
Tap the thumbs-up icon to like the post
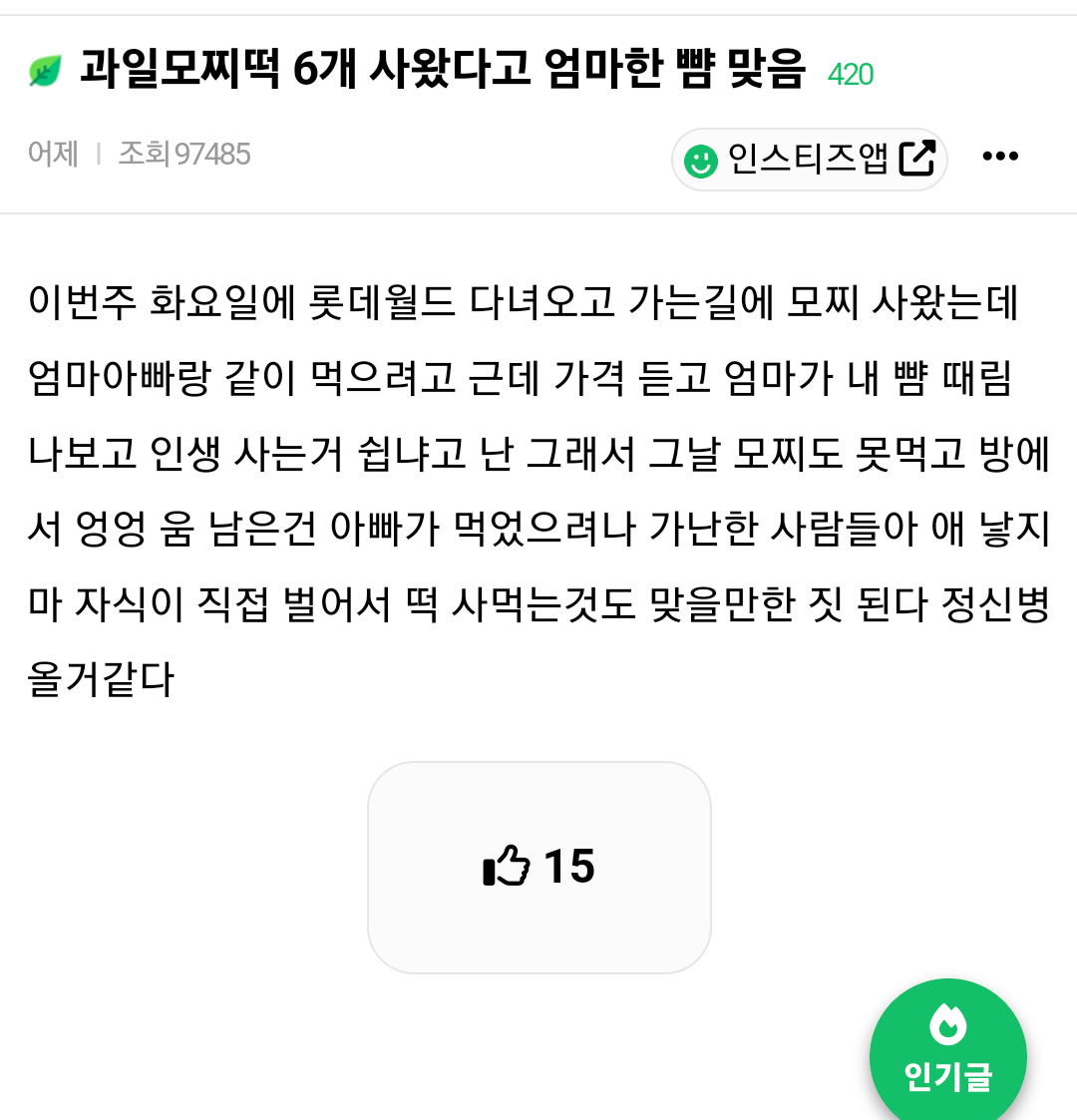pos(504,866)
